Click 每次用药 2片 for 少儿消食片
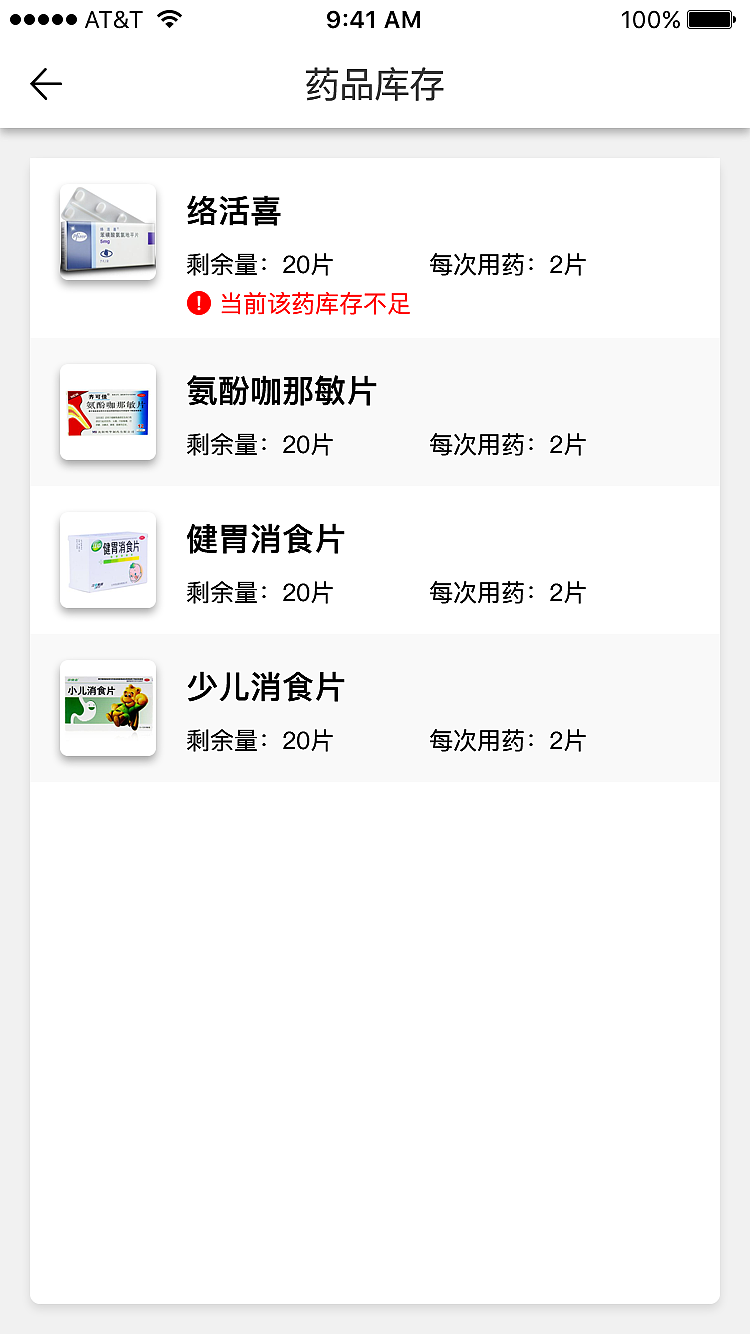Screen dimensions: 750x1334 tap(508, 740)
